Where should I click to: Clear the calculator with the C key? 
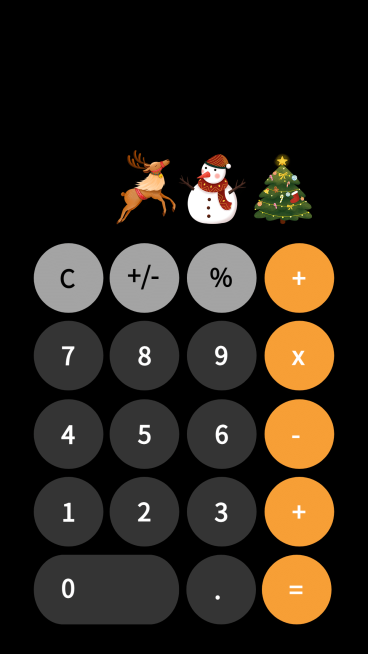coord(68,278)
